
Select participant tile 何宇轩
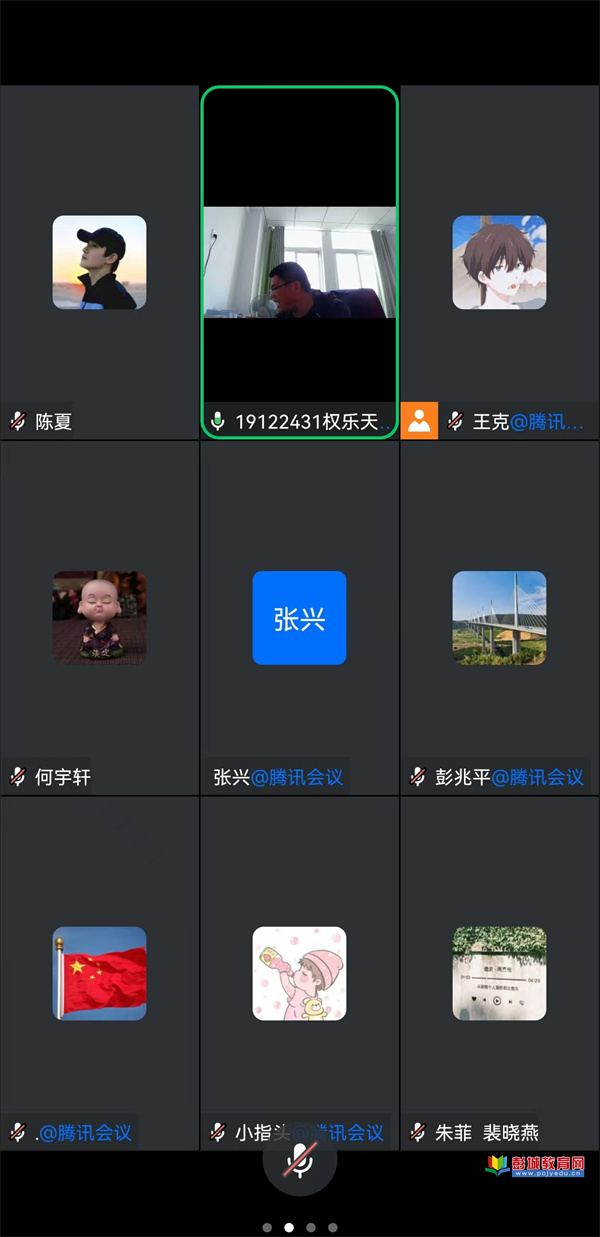[x=99, y=618]
